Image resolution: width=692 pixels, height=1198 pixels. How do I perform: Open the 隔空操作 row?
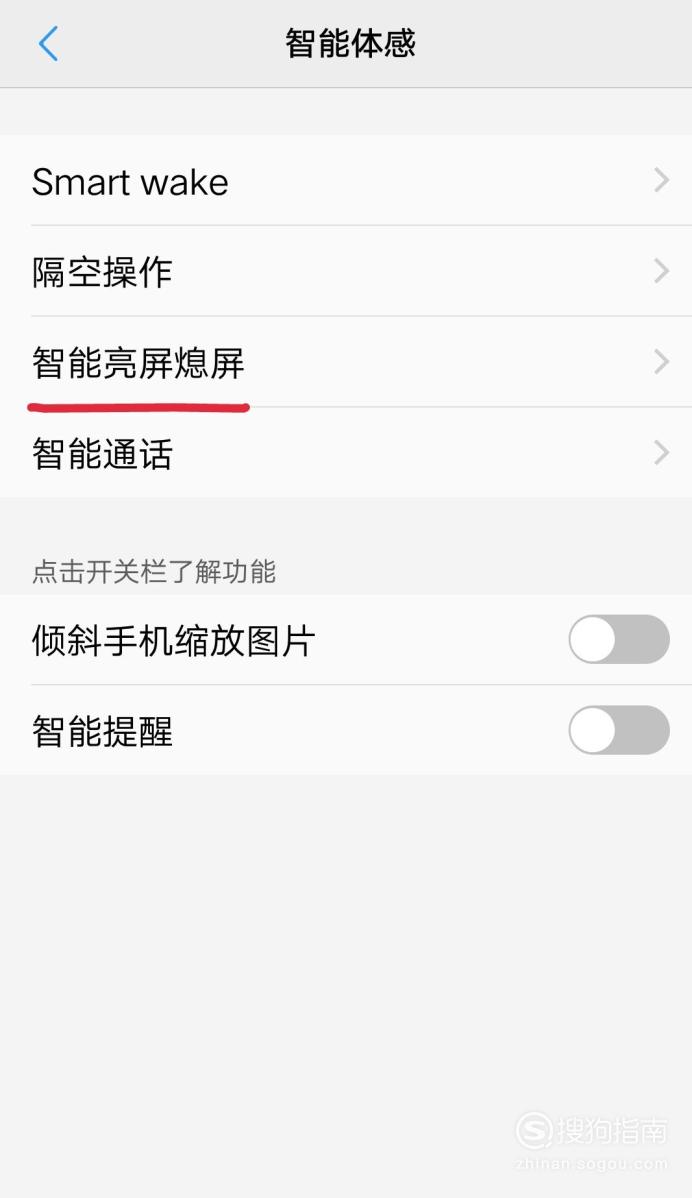(346, 270)
